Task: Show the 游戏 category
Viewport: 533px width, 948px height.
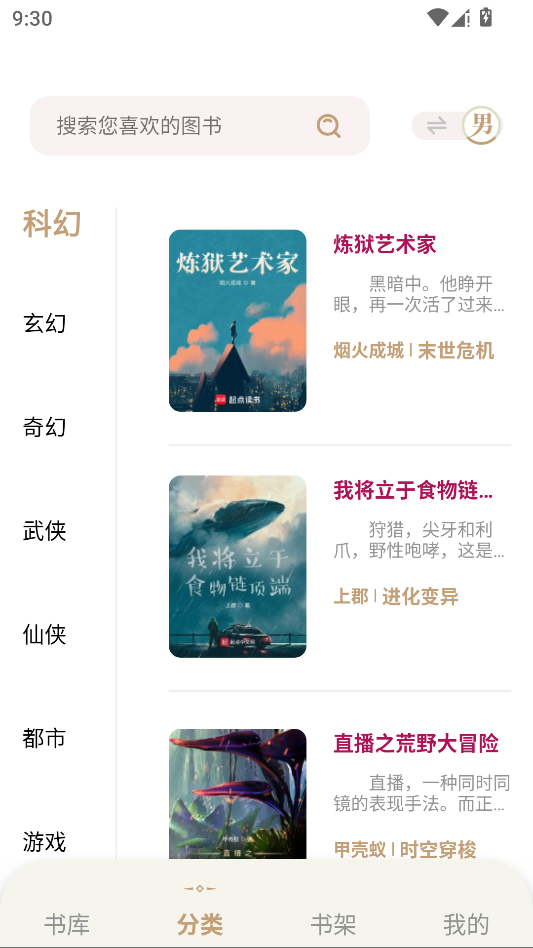Action: click(x=44, y=842)
